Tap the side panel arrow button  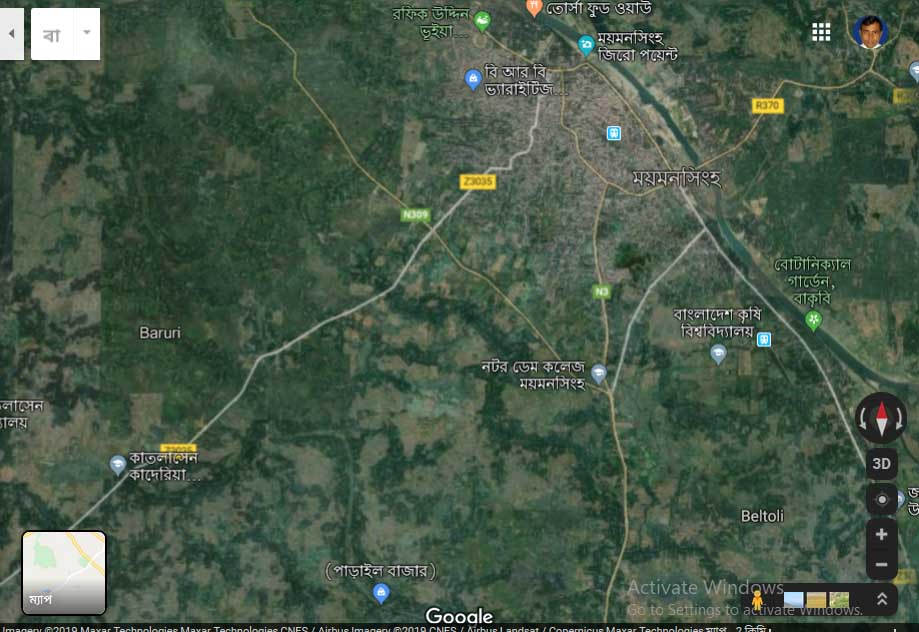click(x=11, y=34)
